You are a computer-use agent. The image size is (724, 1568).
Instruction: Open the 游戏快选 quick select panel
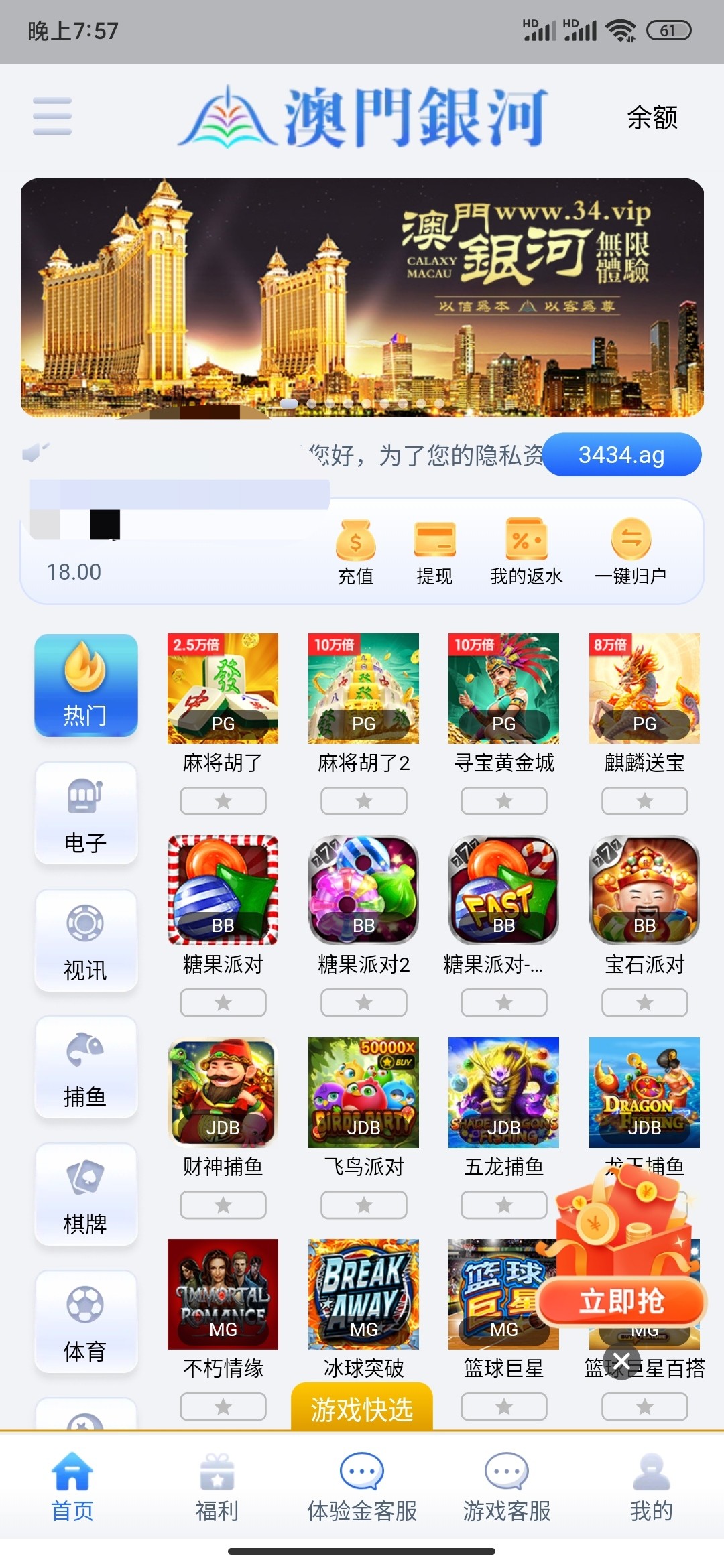(362, 1409)
